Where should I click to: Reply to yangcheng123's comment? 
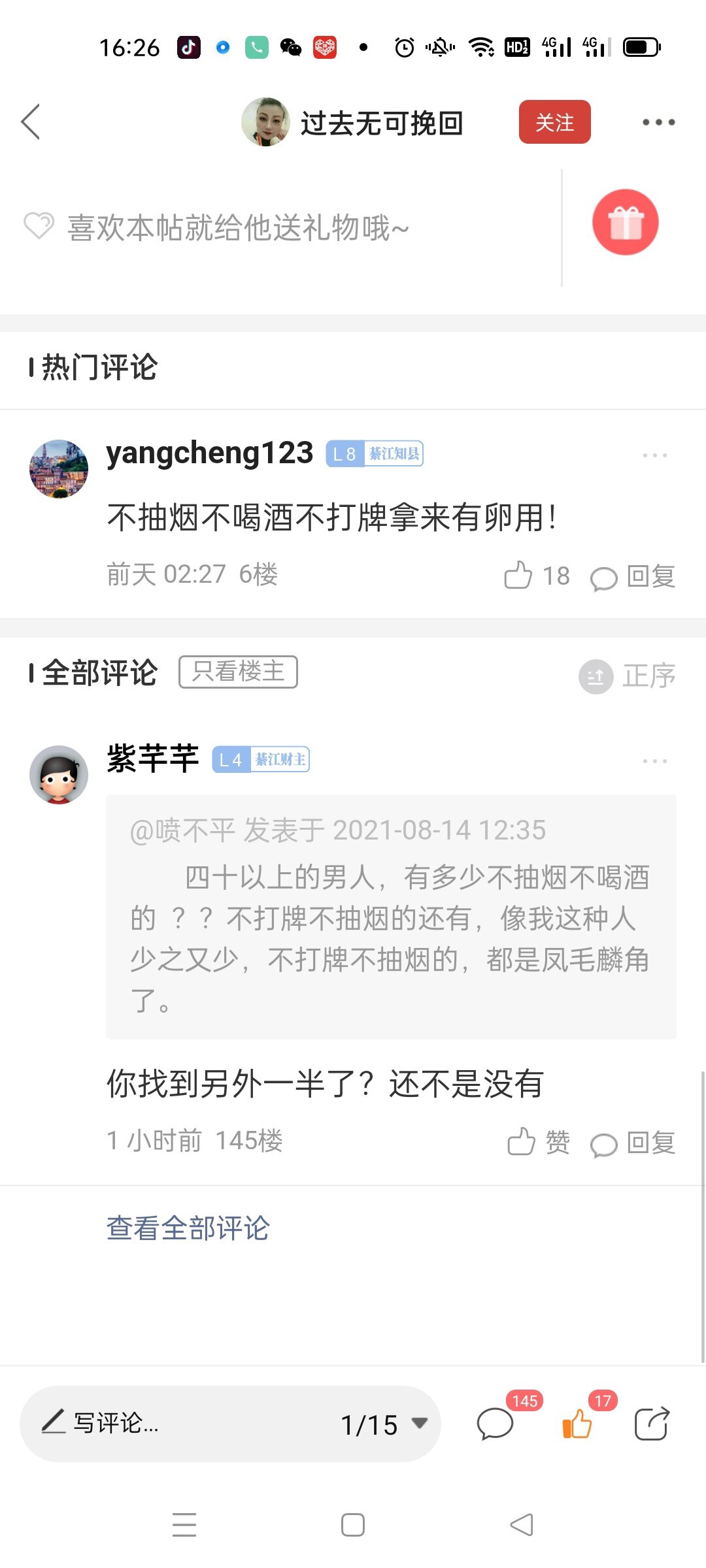pyautogui.click(x=633, y=577)
